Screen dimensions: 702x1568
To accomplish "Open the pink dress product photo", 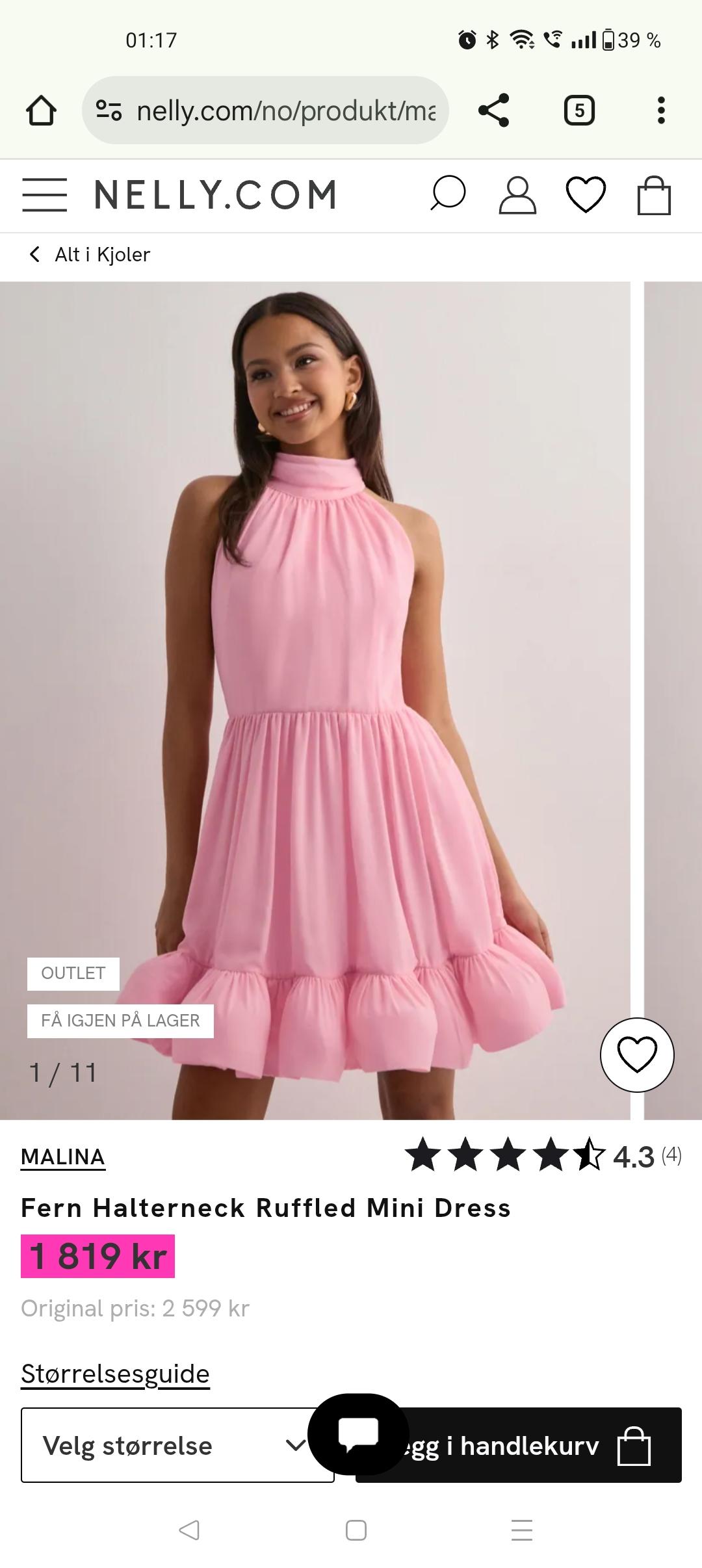I will (x=315, y=700).
